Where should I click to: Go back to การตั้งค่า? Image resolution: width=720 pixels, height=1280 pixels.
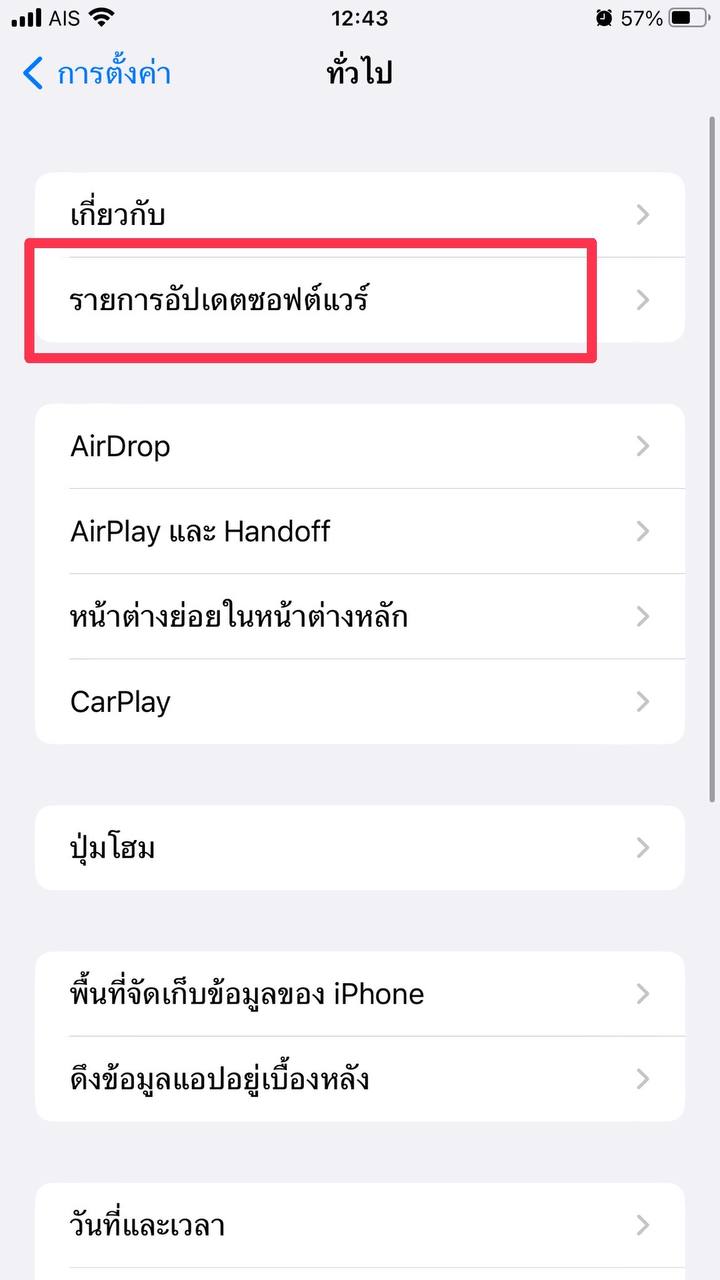click(x=96, y=73)
